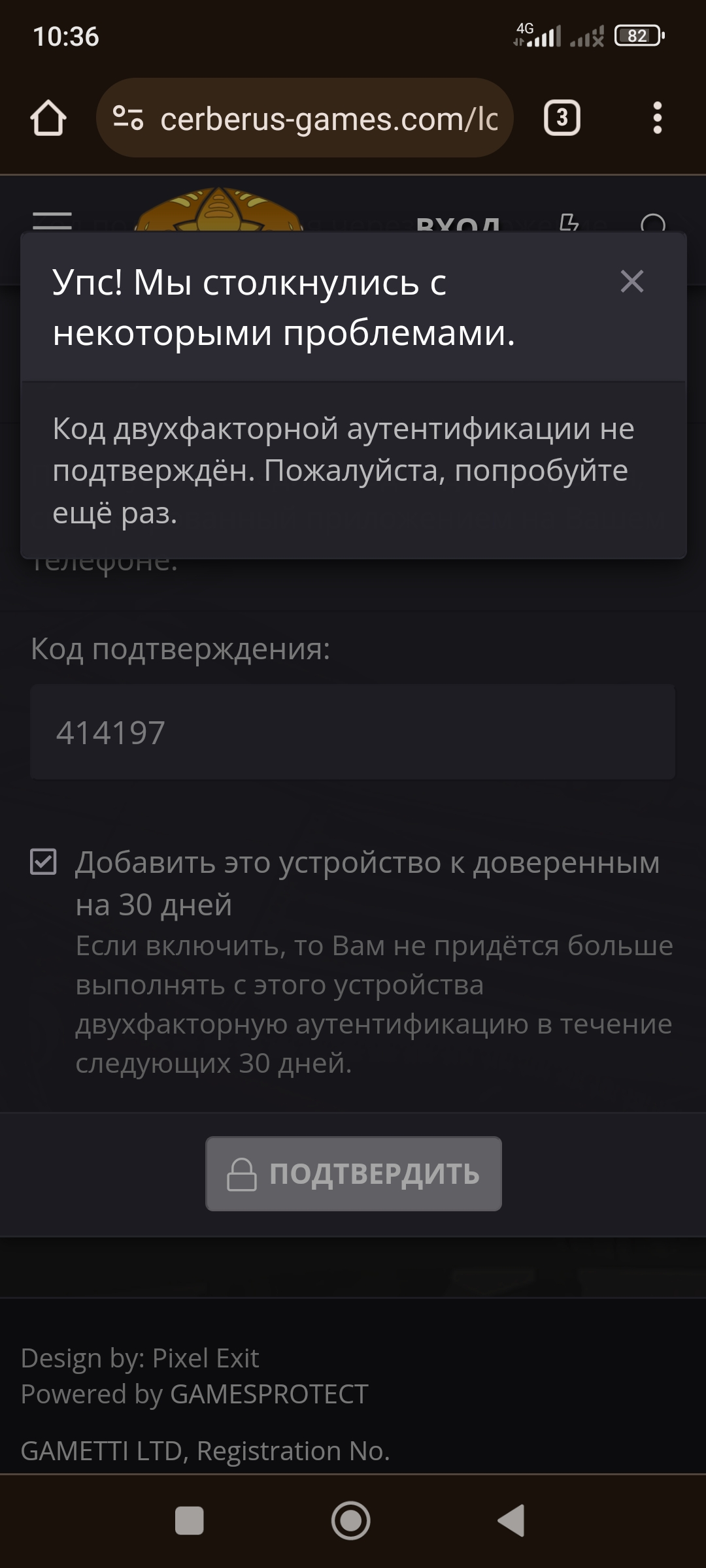Image resolution: width=706 pixels, height=1568 pixels.
Task: Open the browser tab switcher
Action: [x=562, y=118]
